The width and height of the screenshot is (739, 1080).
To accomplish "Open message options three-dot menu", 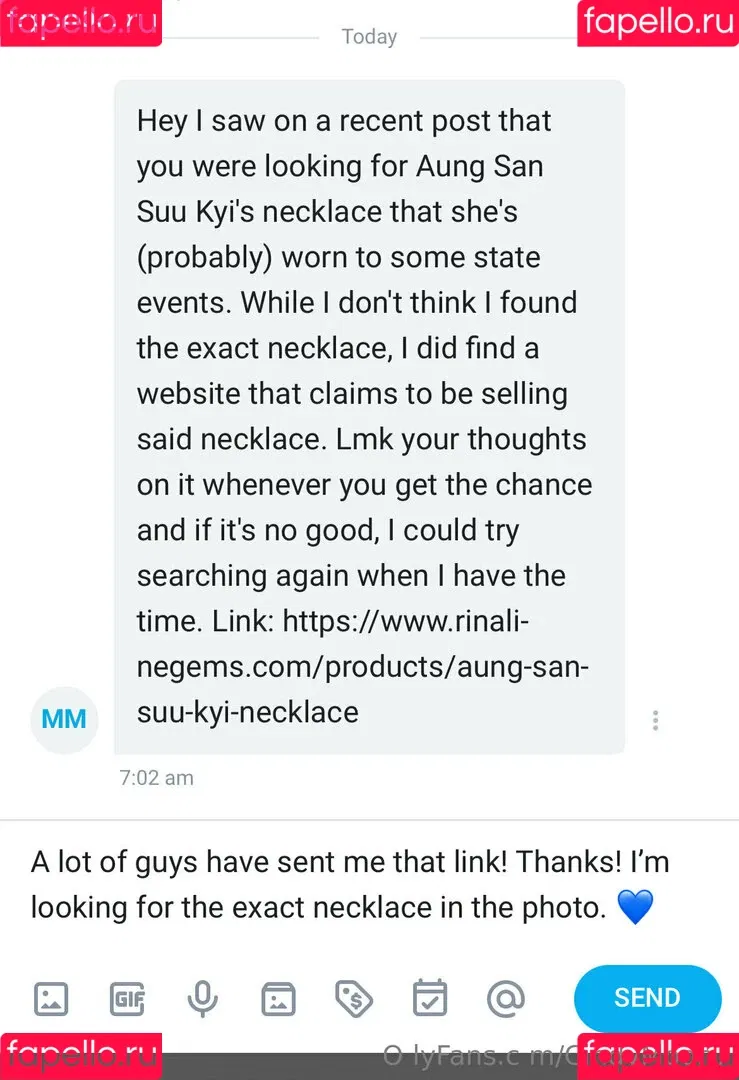I will (655, 720).
